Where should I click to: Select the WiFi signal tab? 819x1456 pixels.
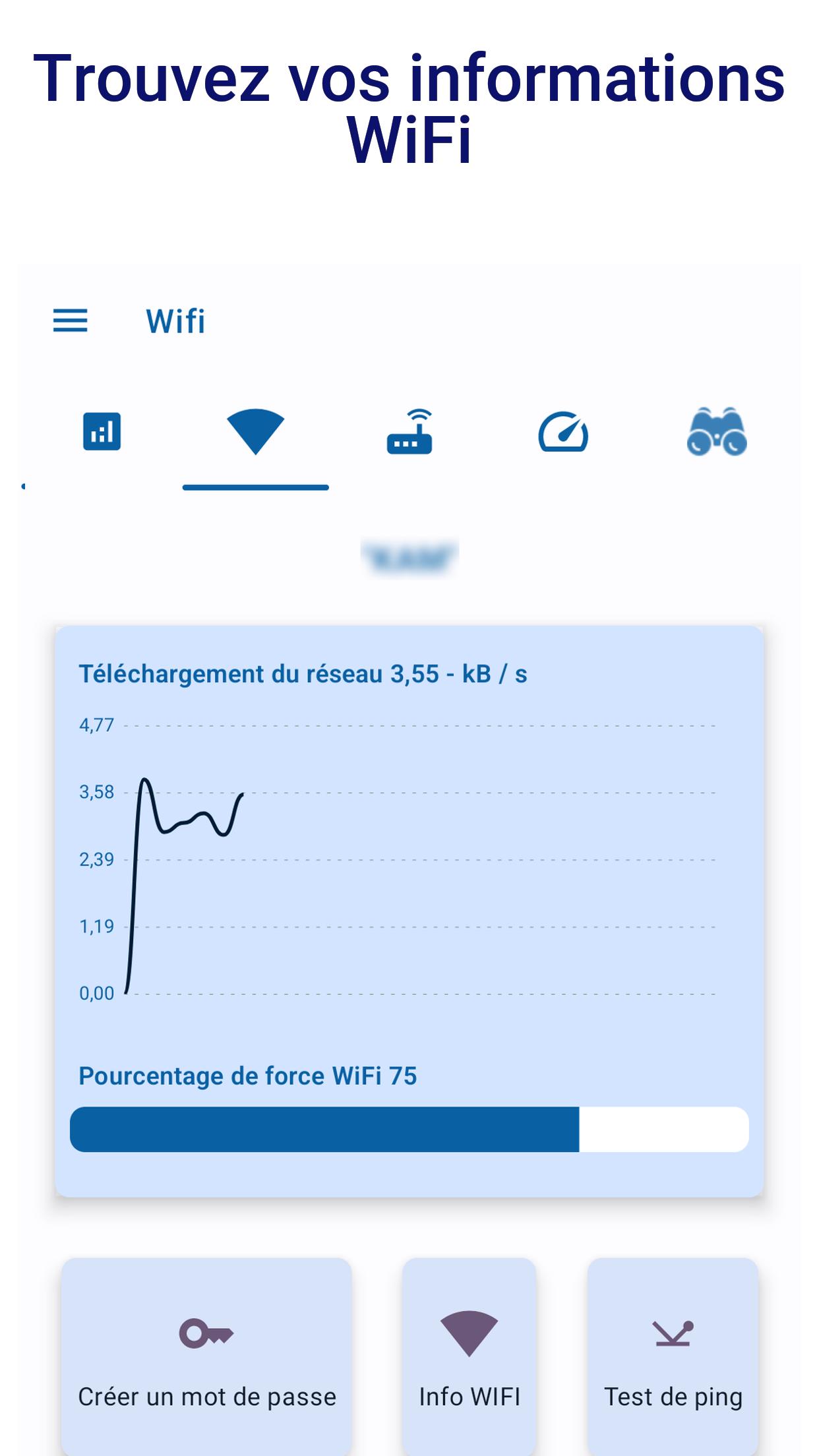pyautogui.click(x=255, y=432)
